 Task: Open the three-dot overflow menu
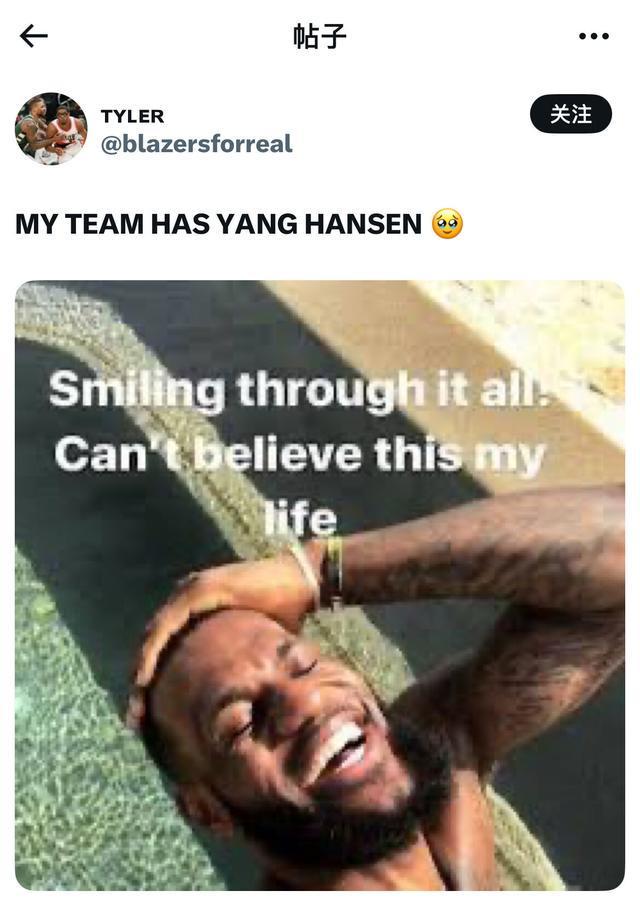coord(593,37)
